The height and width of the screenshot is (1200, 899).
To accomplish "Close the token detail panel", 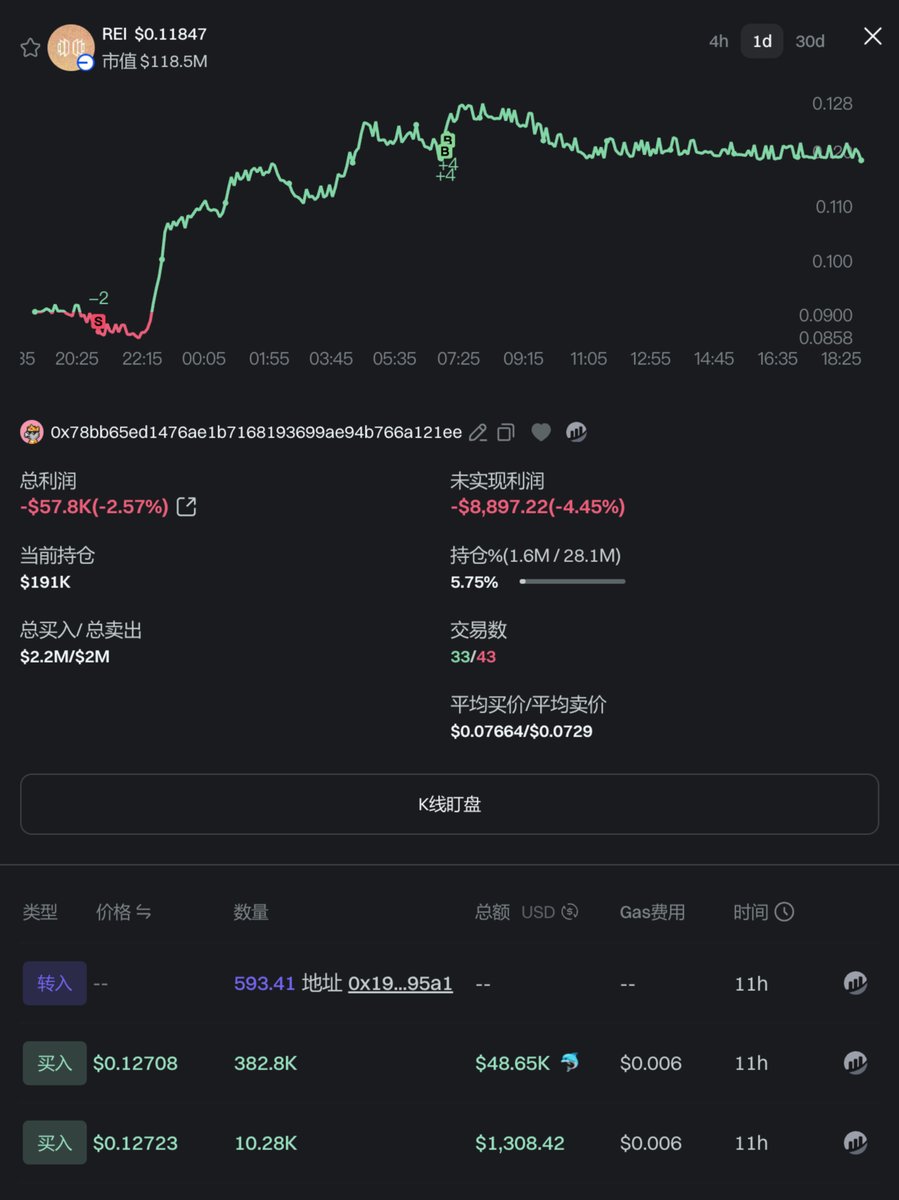I will coord(872,37).
